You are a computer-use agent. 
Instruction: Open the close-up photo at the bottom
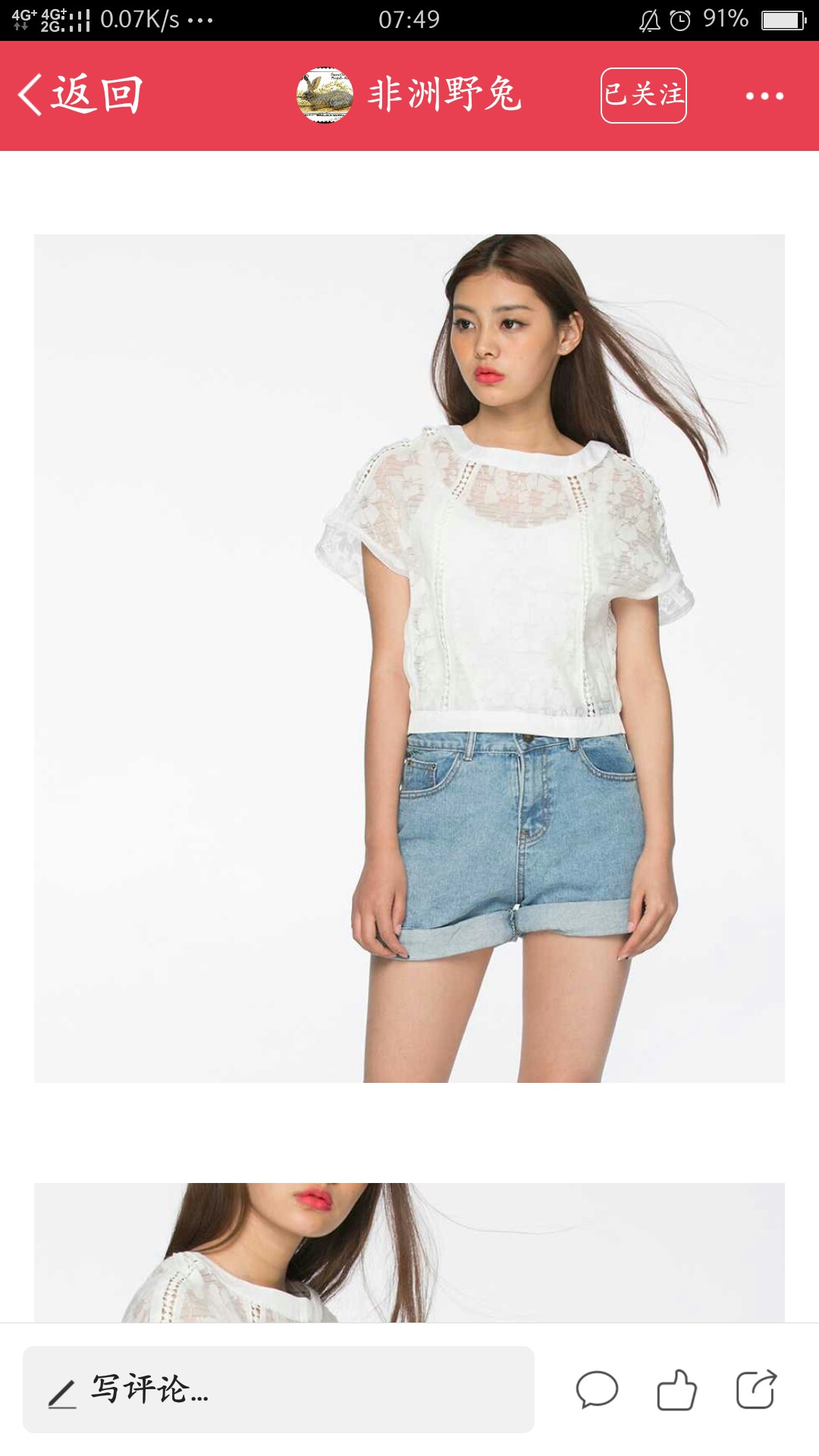[409, 1253]
